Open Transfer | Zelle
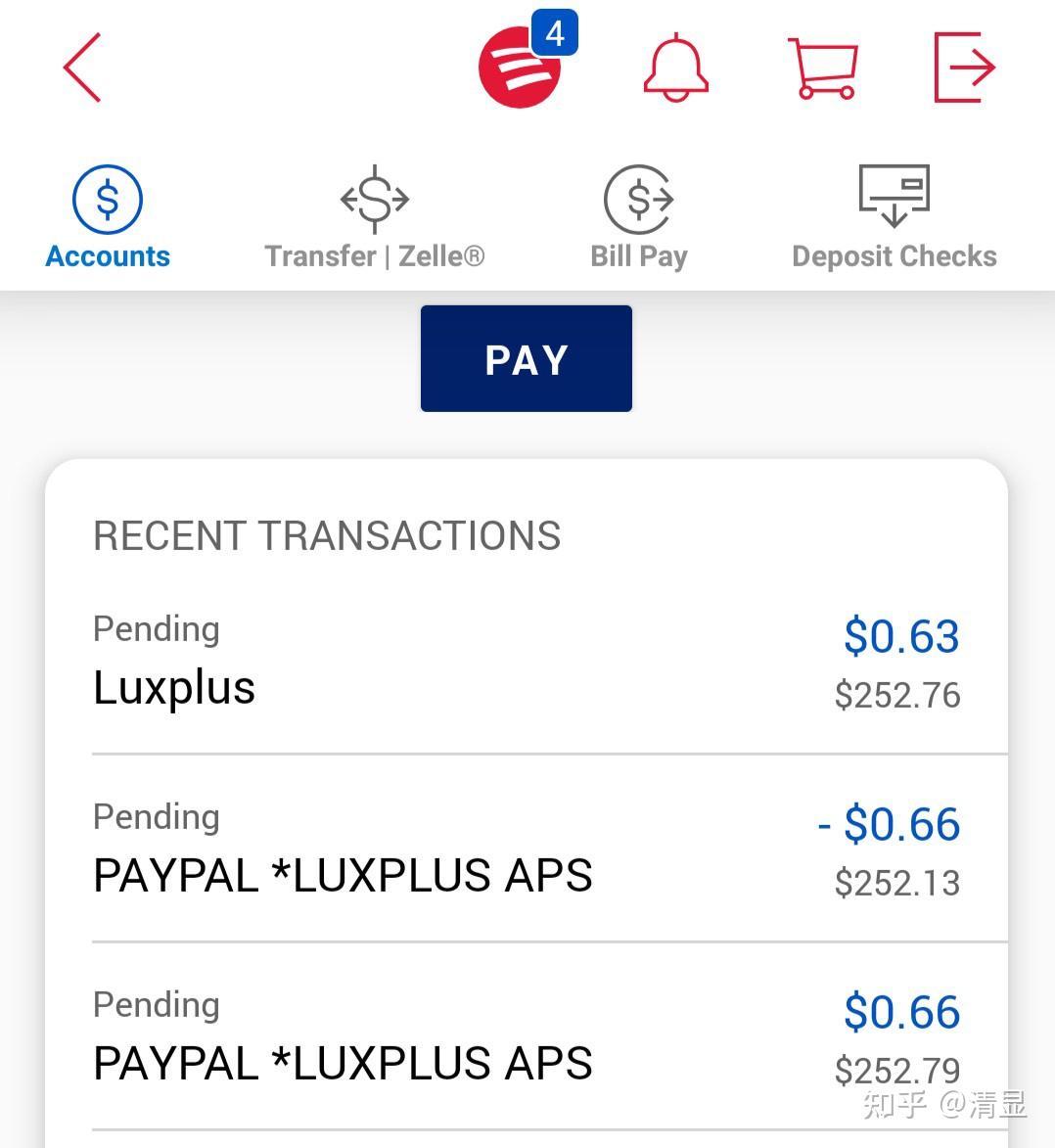Screen dimensions: 1055x1148 (373, 215)
